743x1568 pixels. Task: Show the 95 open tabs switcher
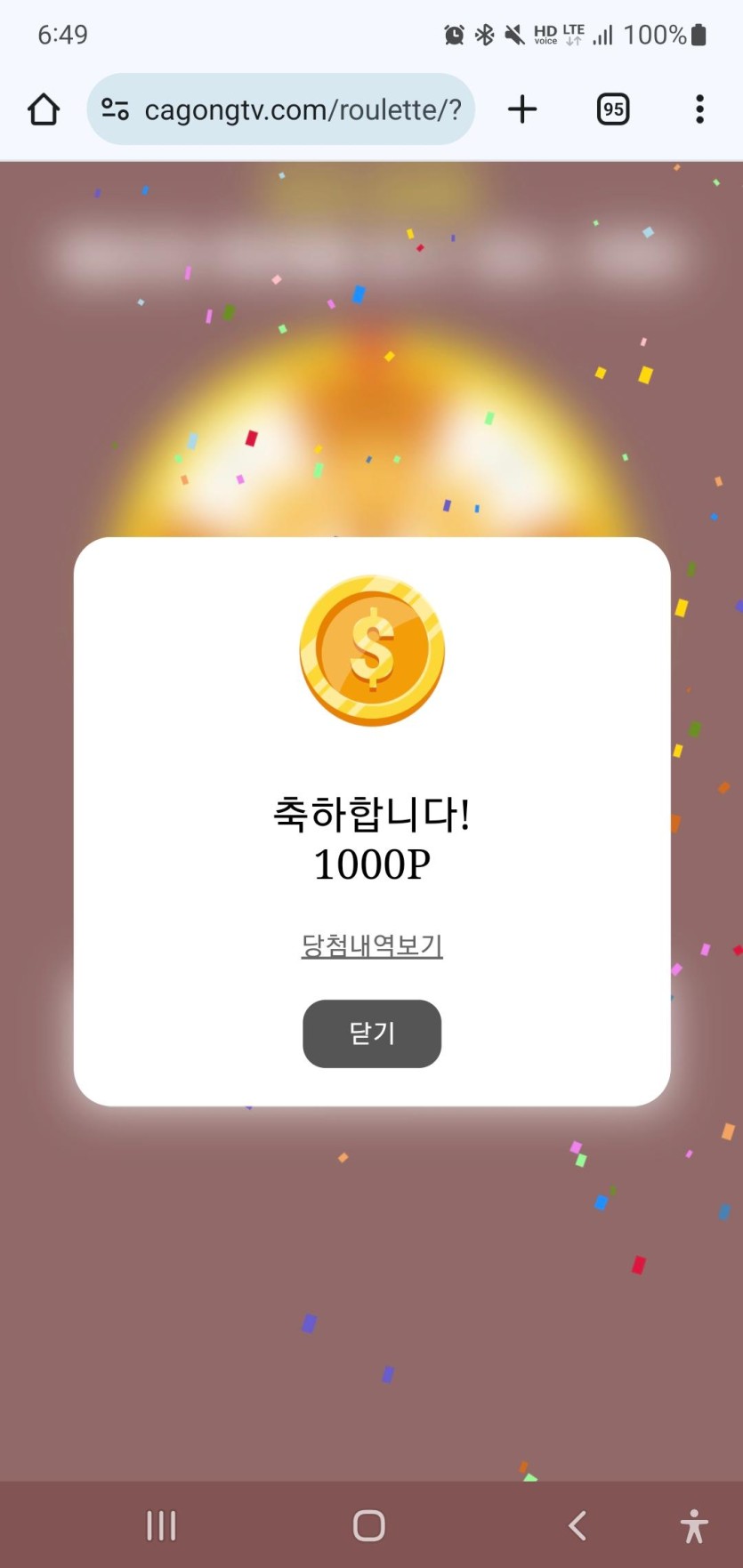click(x=613, y=109)
